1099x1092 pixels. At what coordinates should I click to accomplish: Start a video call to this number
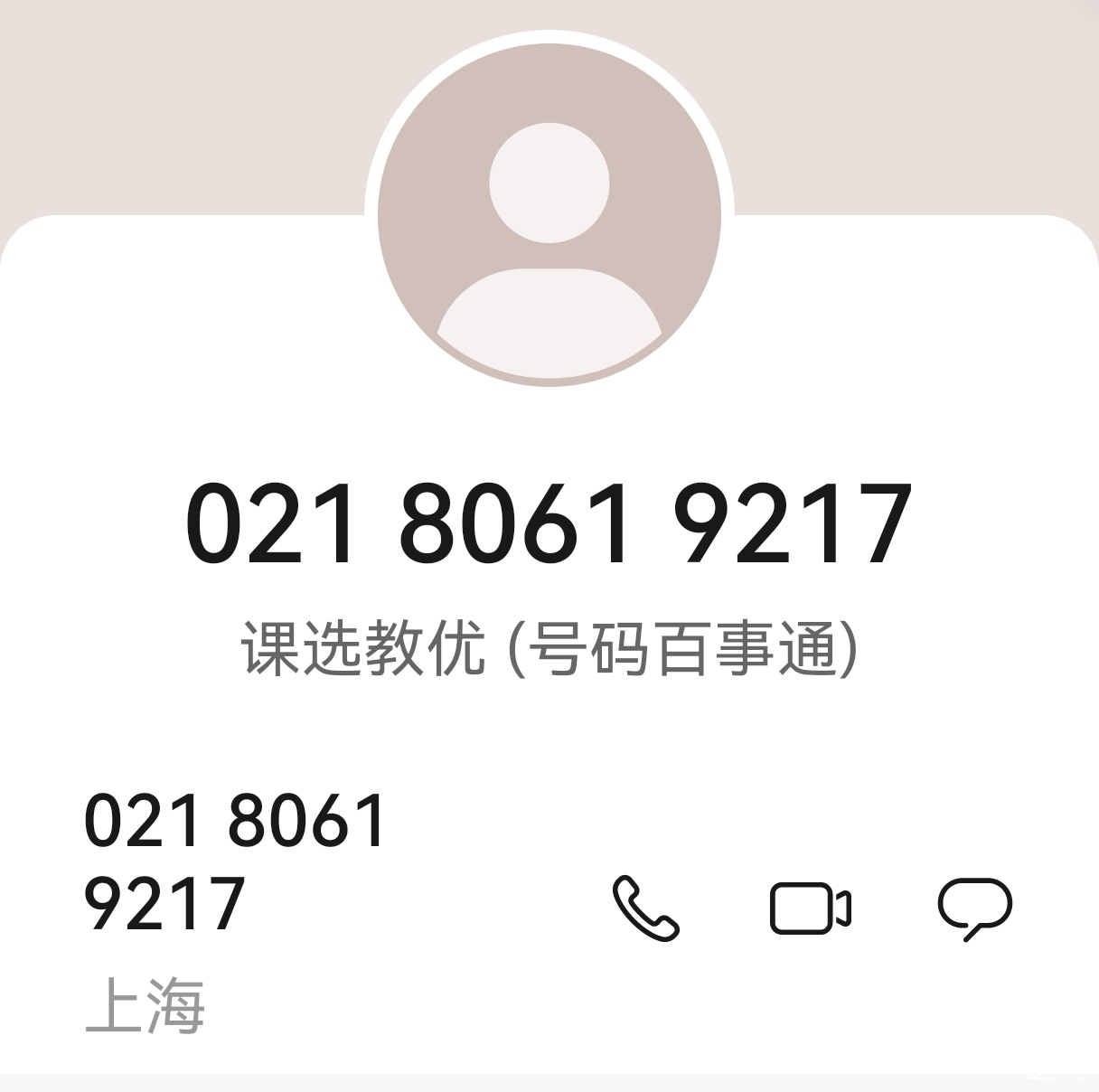pyautogui.click(x=810, y=908)
